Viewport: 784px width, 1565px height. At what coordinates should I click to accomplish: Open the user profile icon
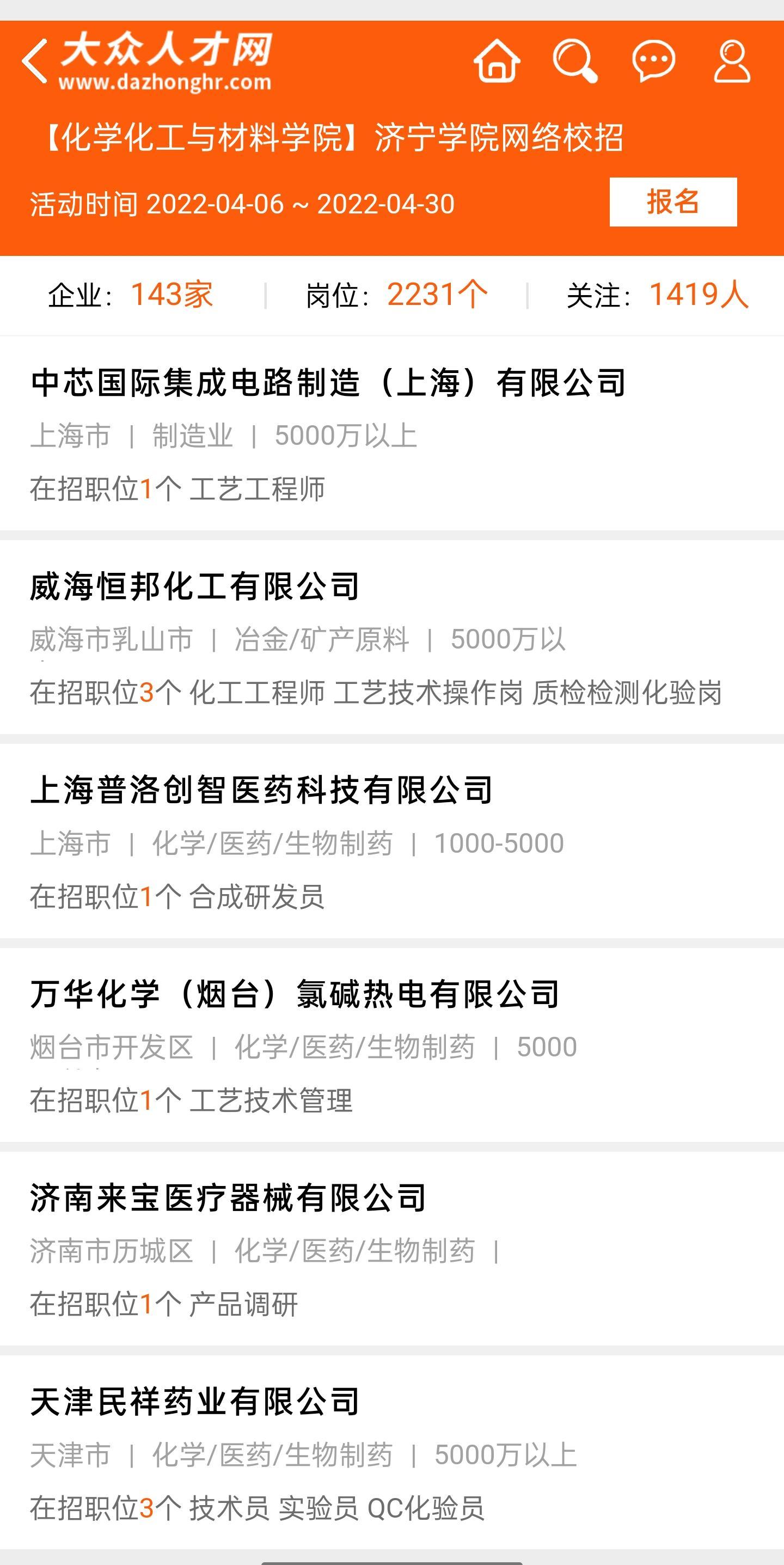[x=732, y=61]
